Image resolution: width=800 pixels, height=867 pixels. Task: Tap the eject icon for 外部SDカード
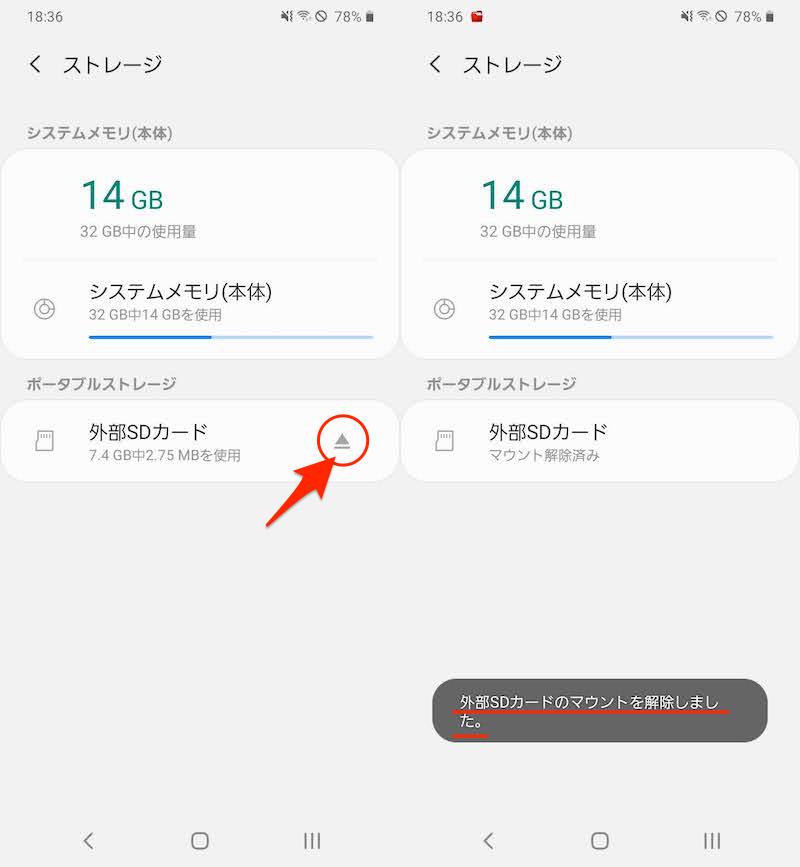[343, 440]
